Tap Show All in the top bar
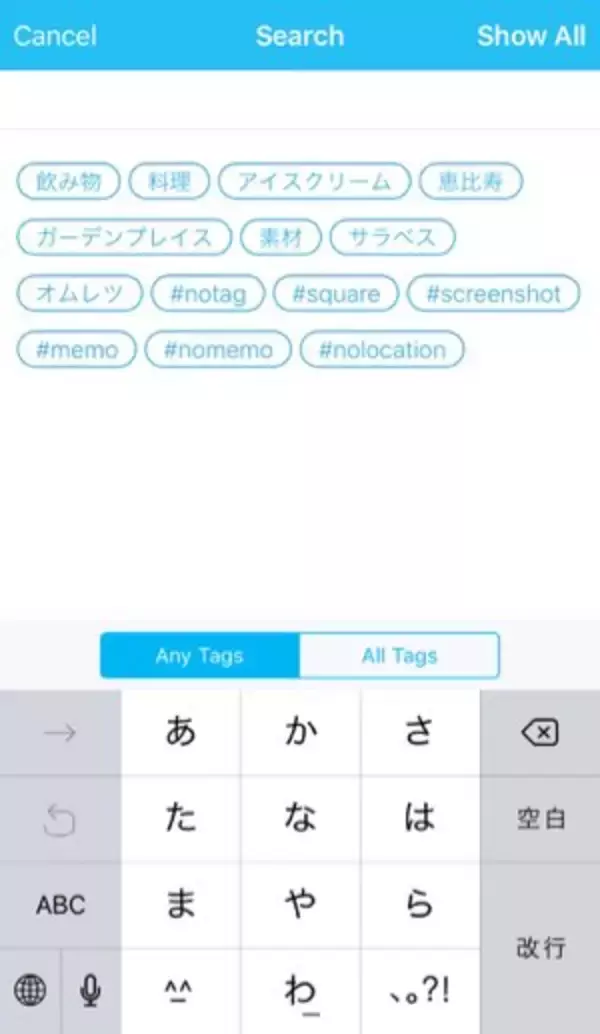600x1034 pixels. 530,36
